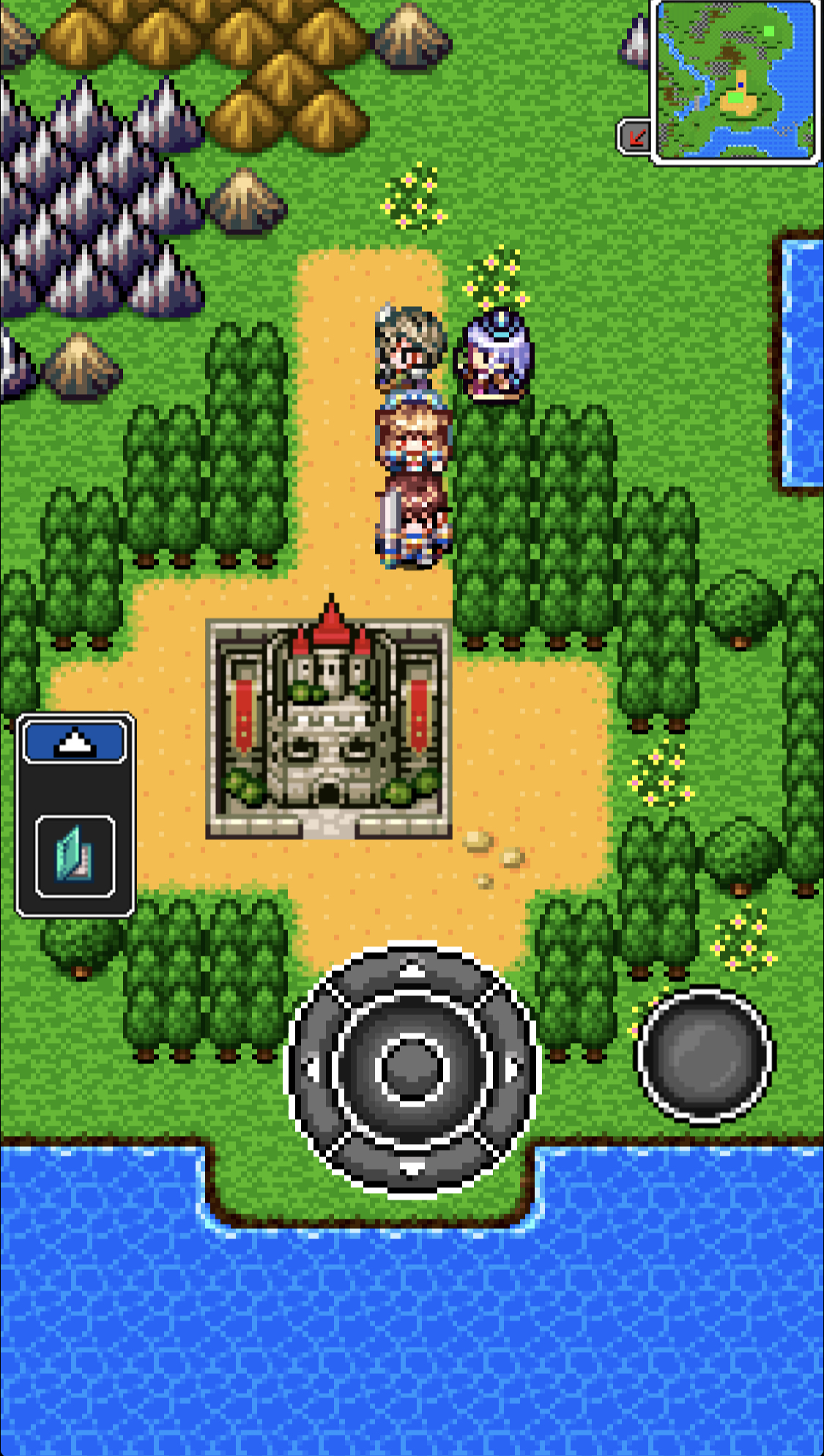This screenshot has width=824, height=1456.
Task: Tap the right arrow on the d-pad
Action: tap(513, 1069)
